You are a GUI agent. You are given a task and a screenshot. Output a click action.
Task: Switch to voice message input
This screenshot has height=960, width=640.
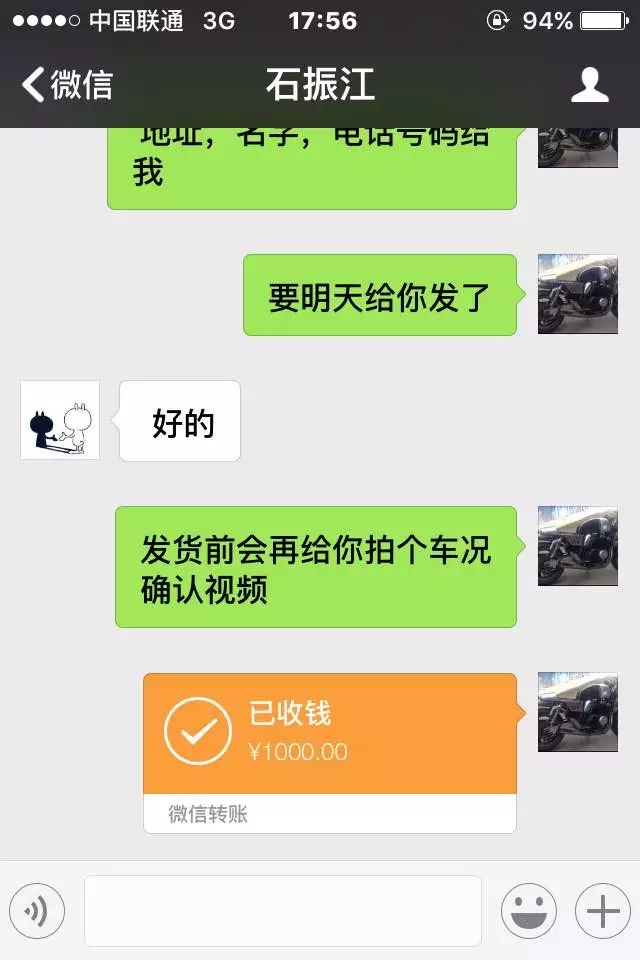pyautogui.click(x=37, y=911)
